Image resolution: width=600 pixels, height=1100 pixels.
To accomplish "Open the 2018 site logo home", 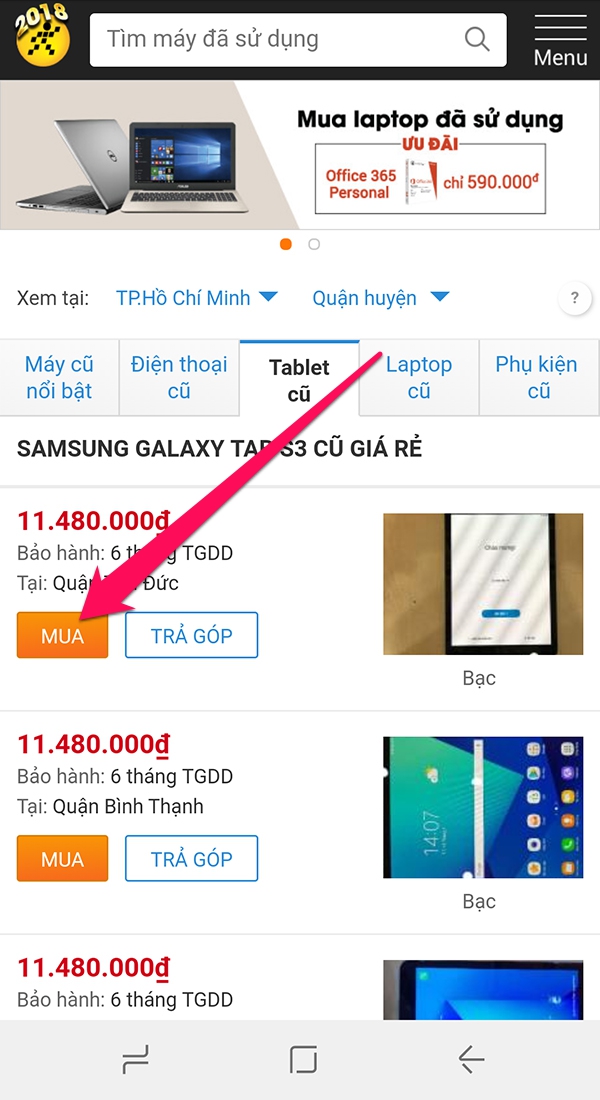I will pos(42,38).
